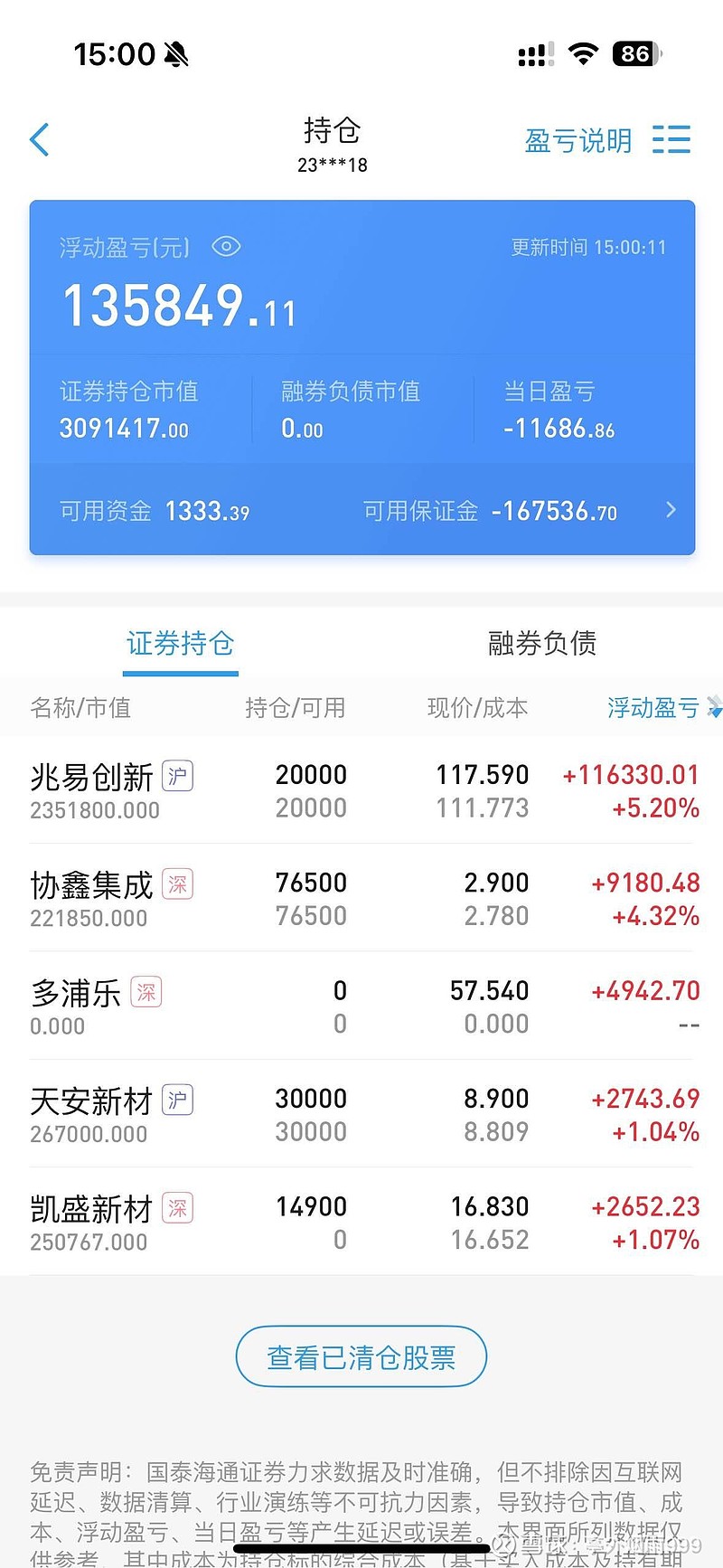
Task: Go back using the top-left arrow
Action: pyautogui.click(x=39, y=140)
